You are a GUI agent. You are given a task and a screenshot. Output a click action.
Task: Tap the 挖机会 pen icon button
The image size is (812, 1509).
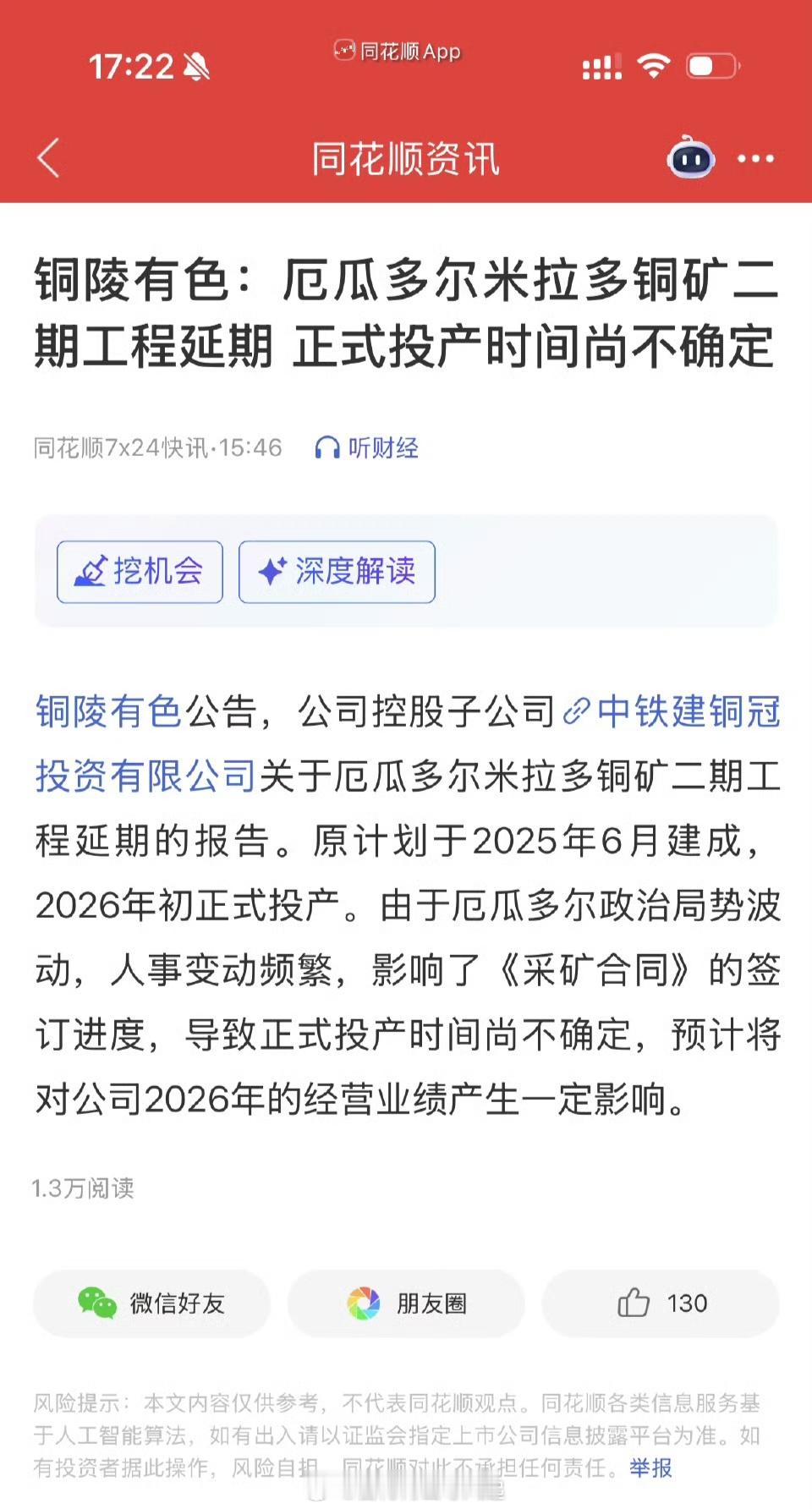(93, 572)
